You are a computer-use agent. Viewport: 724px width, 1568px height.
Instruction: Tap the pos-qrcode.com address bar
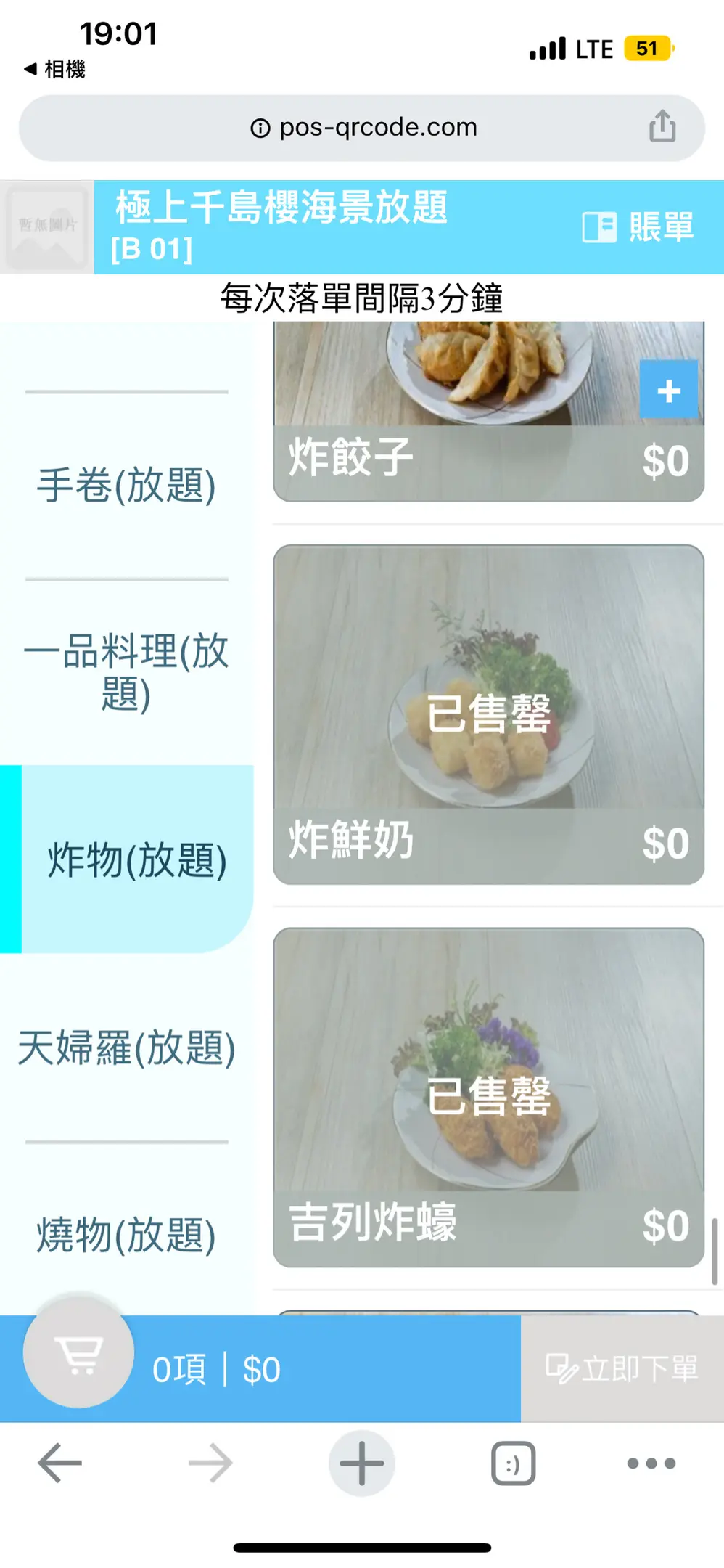[363, 128]
